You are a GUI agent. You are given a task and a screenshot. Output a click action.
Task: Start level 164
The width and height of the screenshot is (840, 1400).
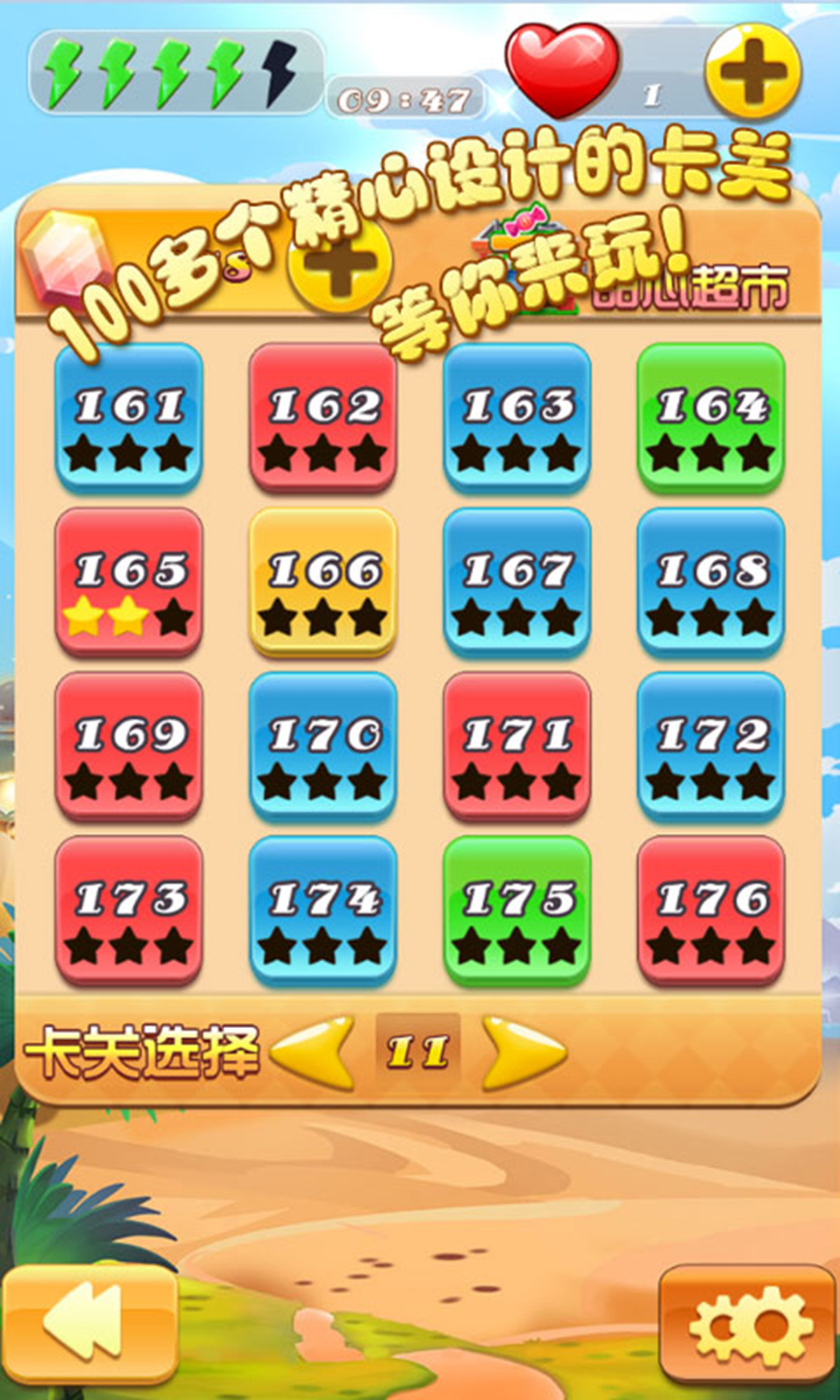click(711, 418)
